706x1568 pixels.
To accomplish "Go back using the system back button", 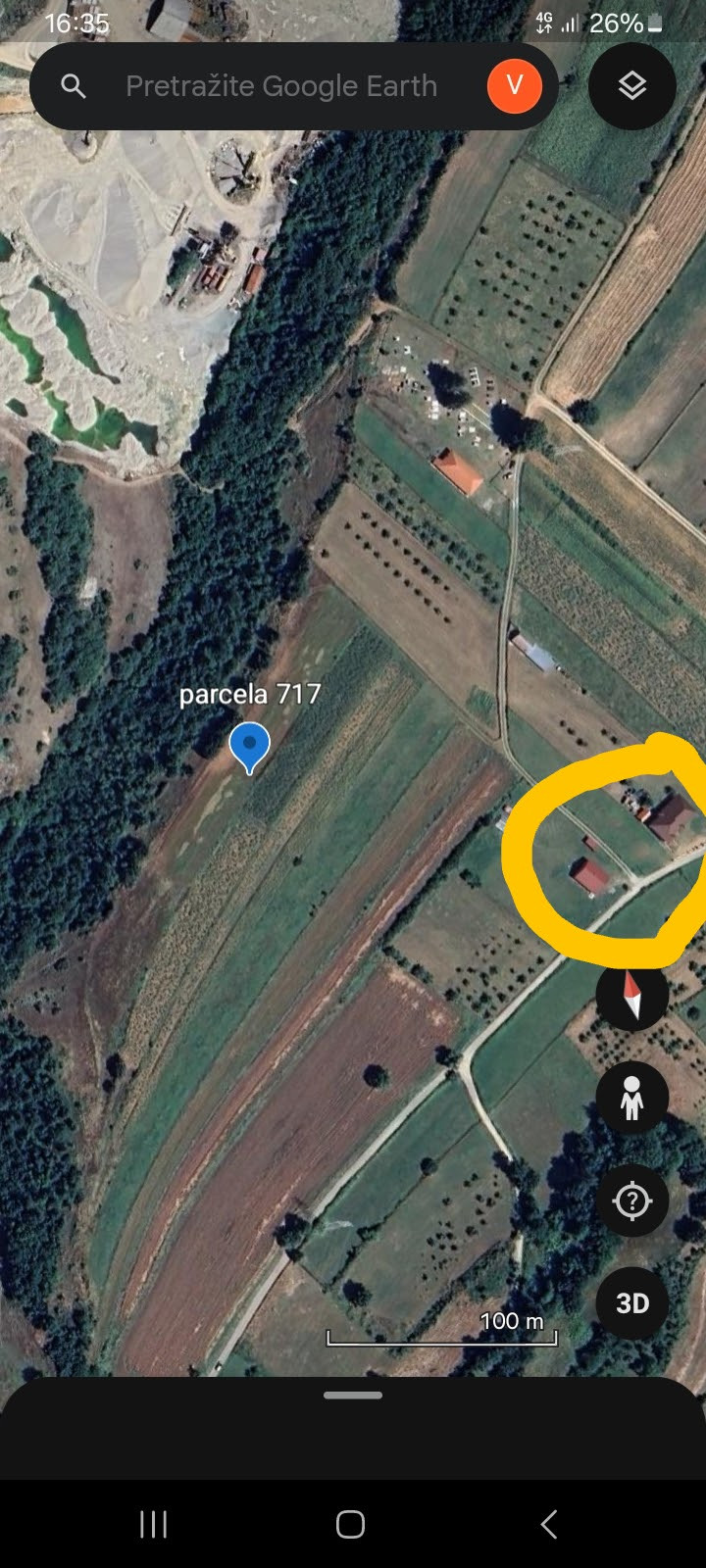I will click(x=549, y=1524).
